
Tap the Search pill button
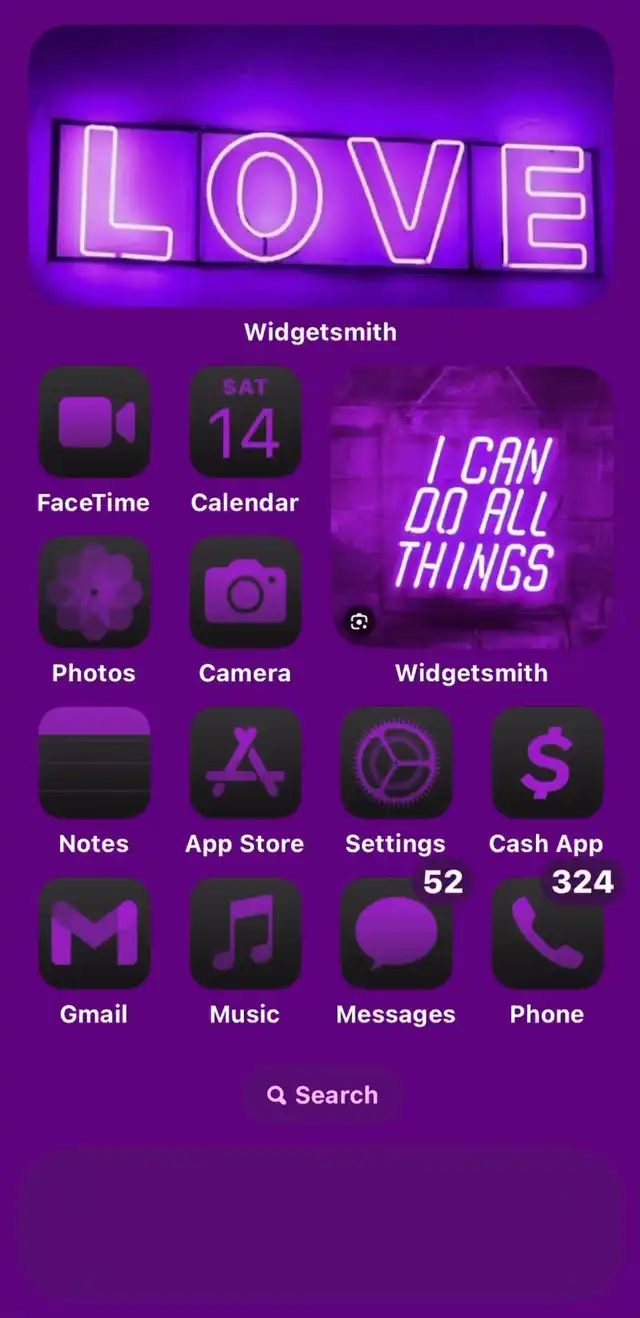pyautogui.click(x=322, y=1095)
